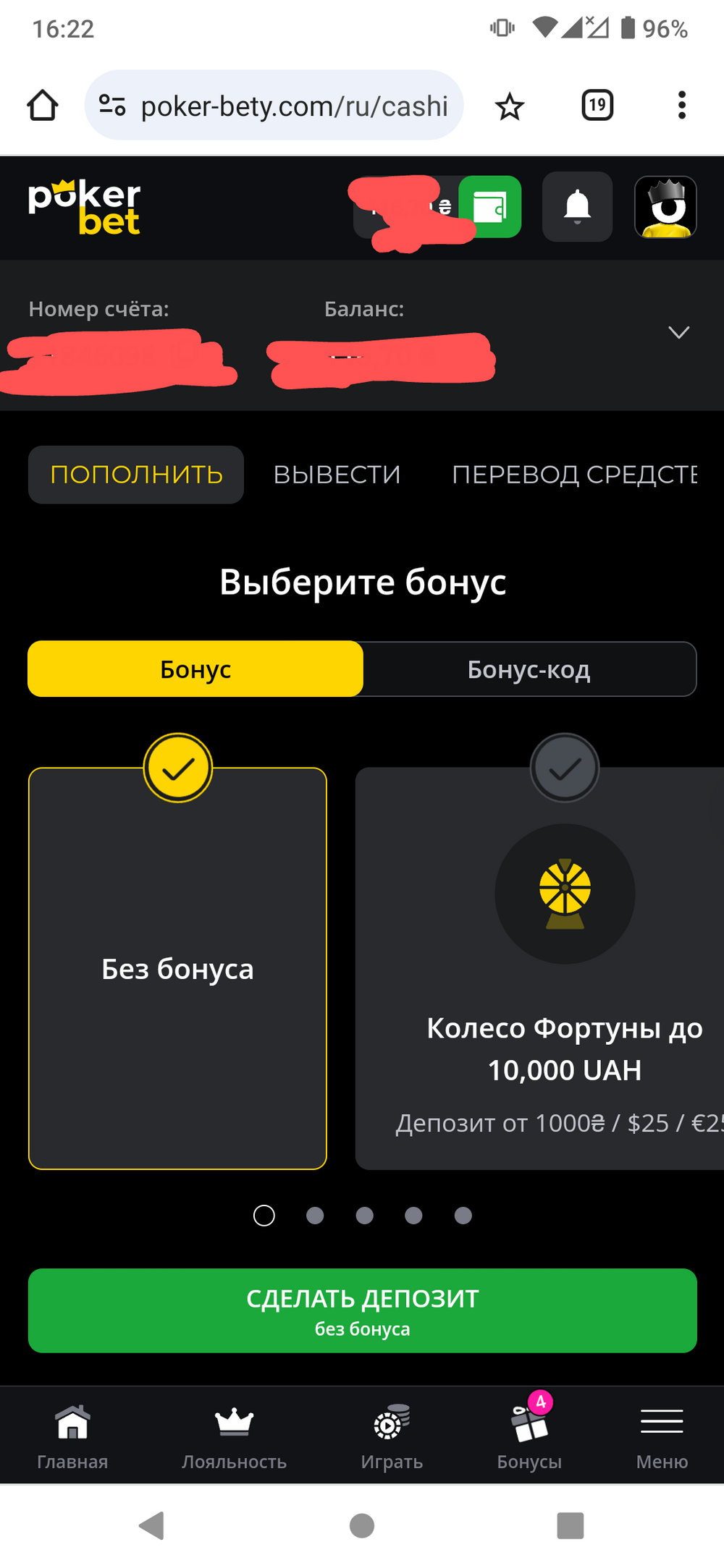The width and height of the screenshot is (724, 1568).
Task: Open the Меню hamburger
Action: tap(662, 1437)
